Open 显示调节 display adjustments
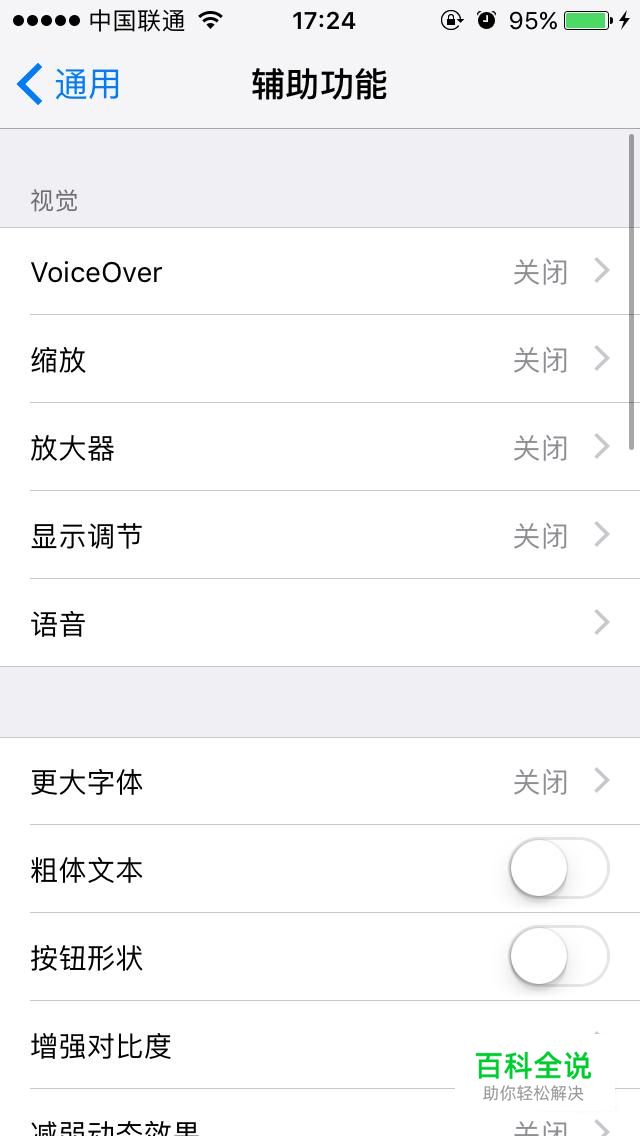This screenshot has height=1136, width=640. coord(320,536)
